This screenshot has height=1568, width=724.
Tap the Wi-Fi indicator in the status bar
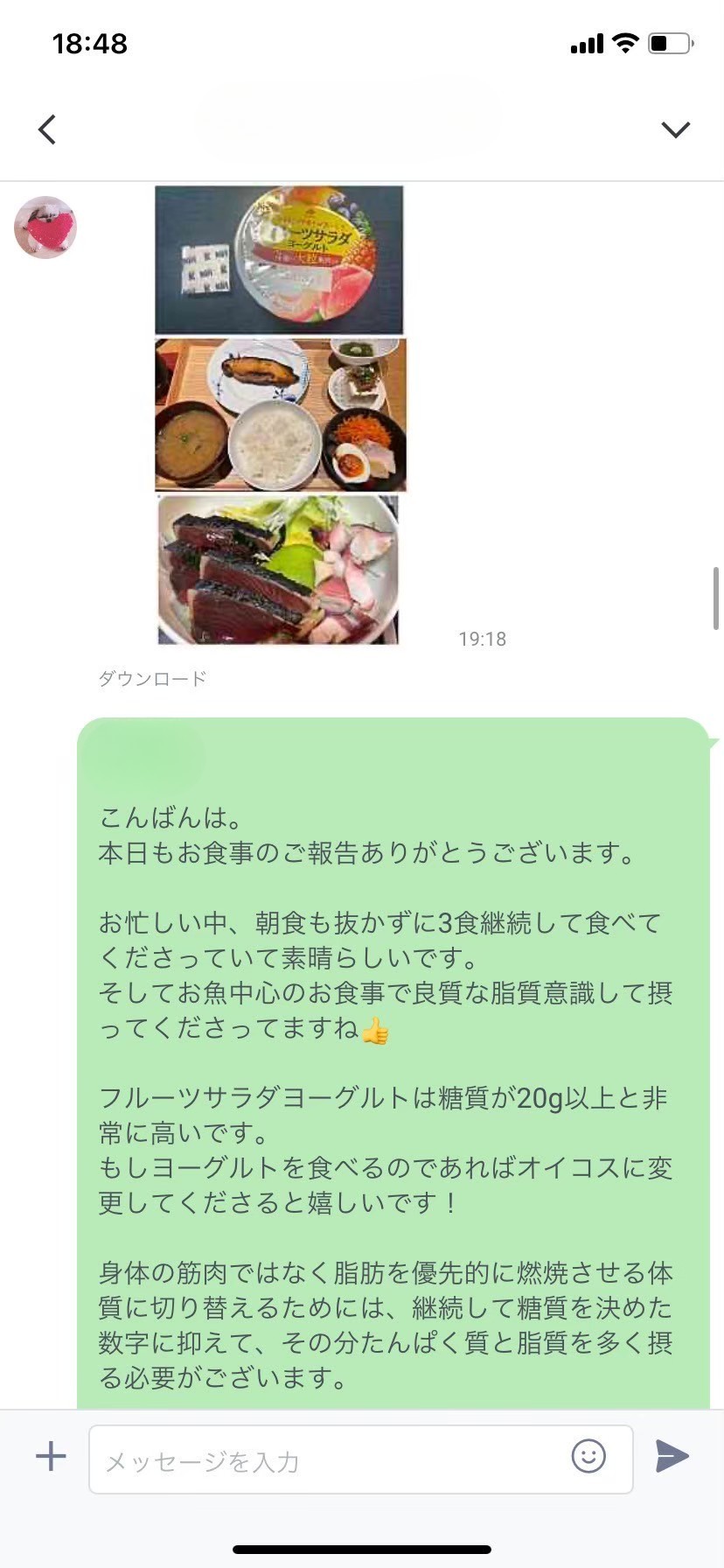(x=623, y=43)
